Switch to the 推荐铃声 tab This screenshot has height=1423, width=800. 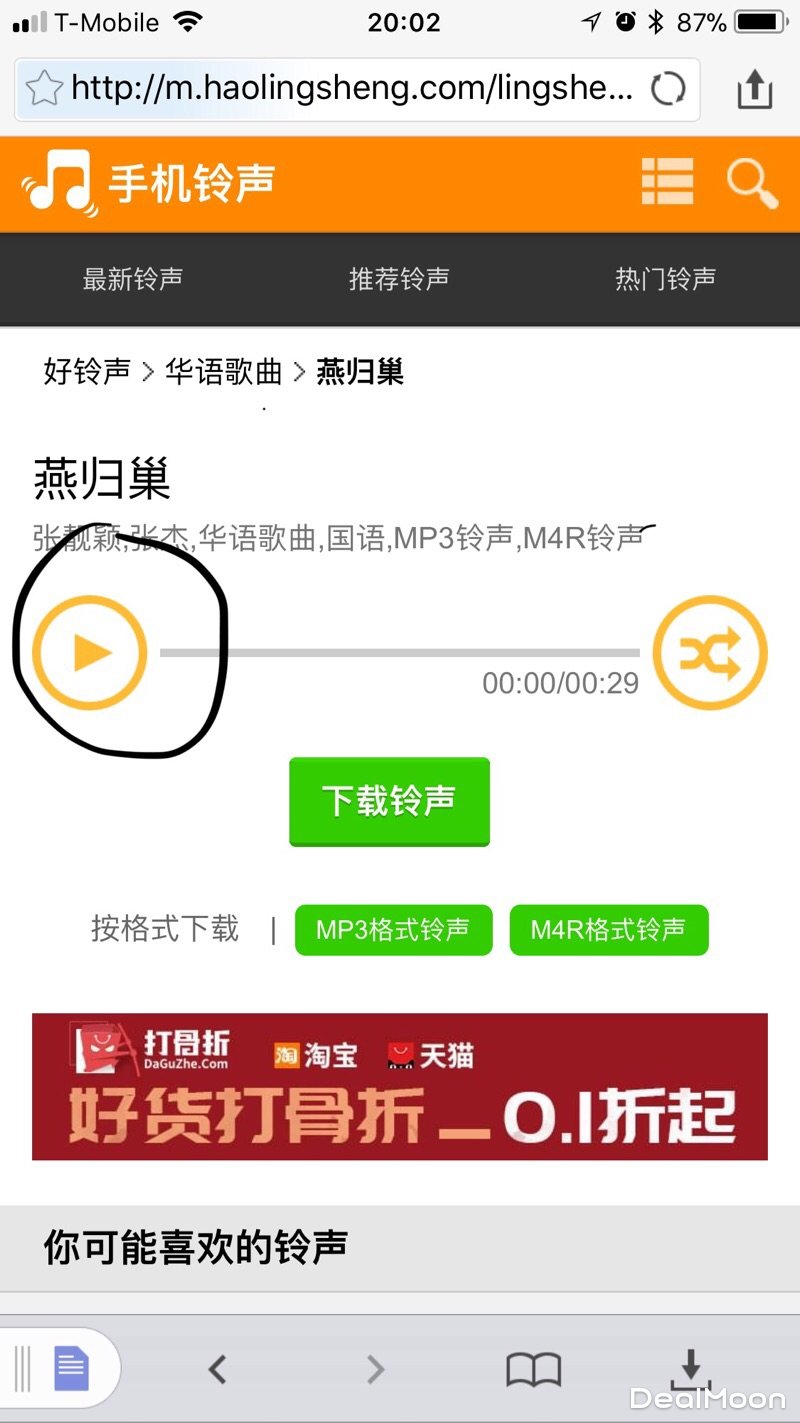[x=399, y=279]
